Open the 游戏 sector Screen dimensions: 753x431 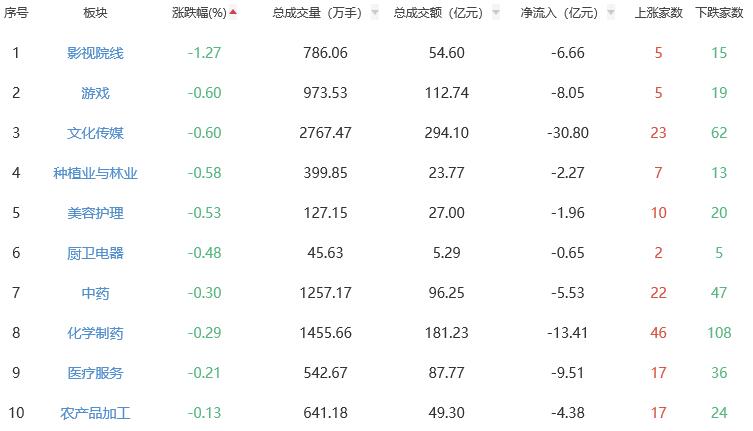[x=95, y=92]
